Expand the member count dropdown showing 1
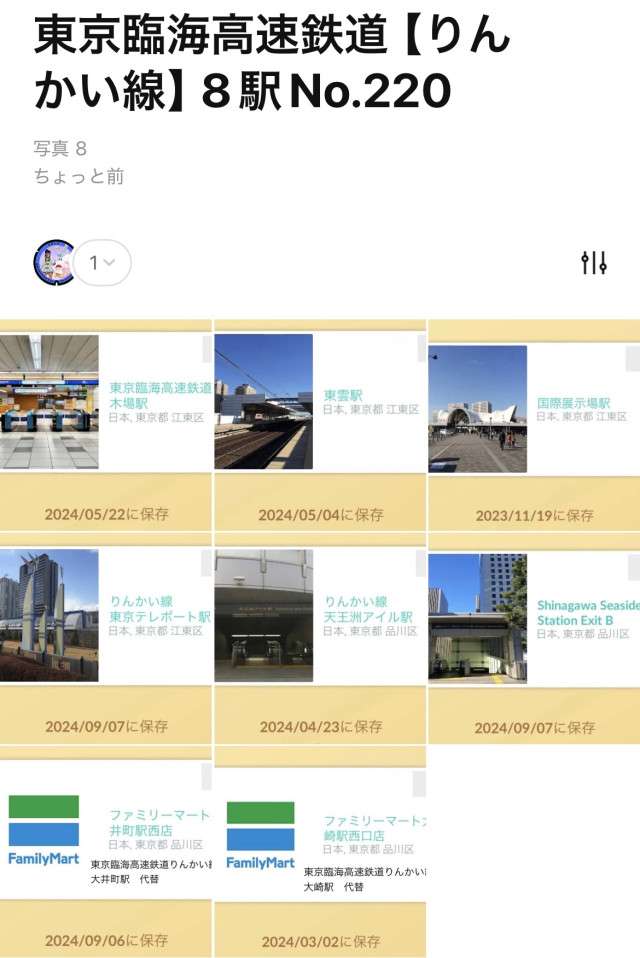The image size is (640, 958). click(x=102, y=263)
